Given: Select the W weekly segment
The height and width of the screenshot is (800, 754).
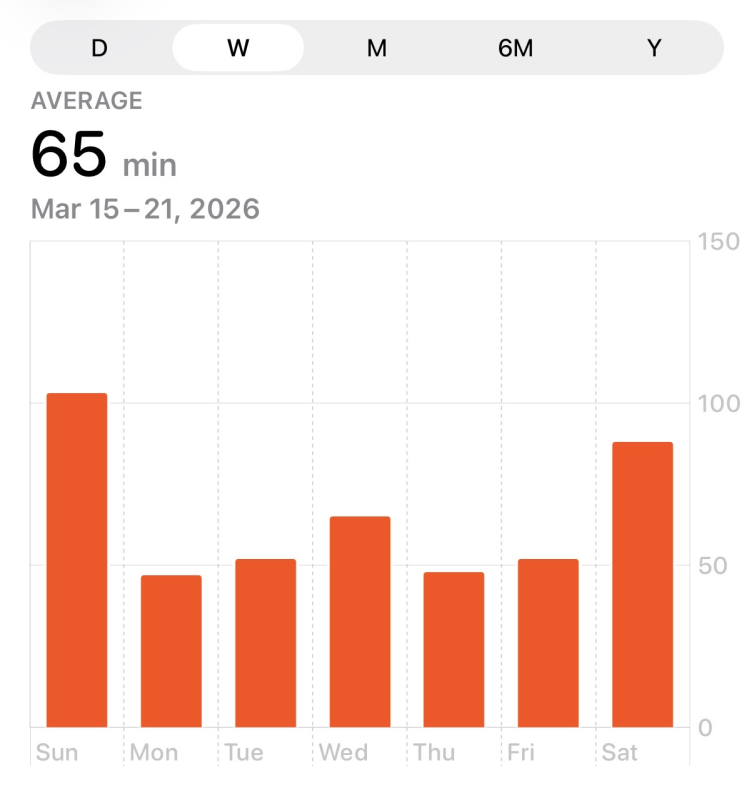Looking at the screenshot, I should [238, 48].
